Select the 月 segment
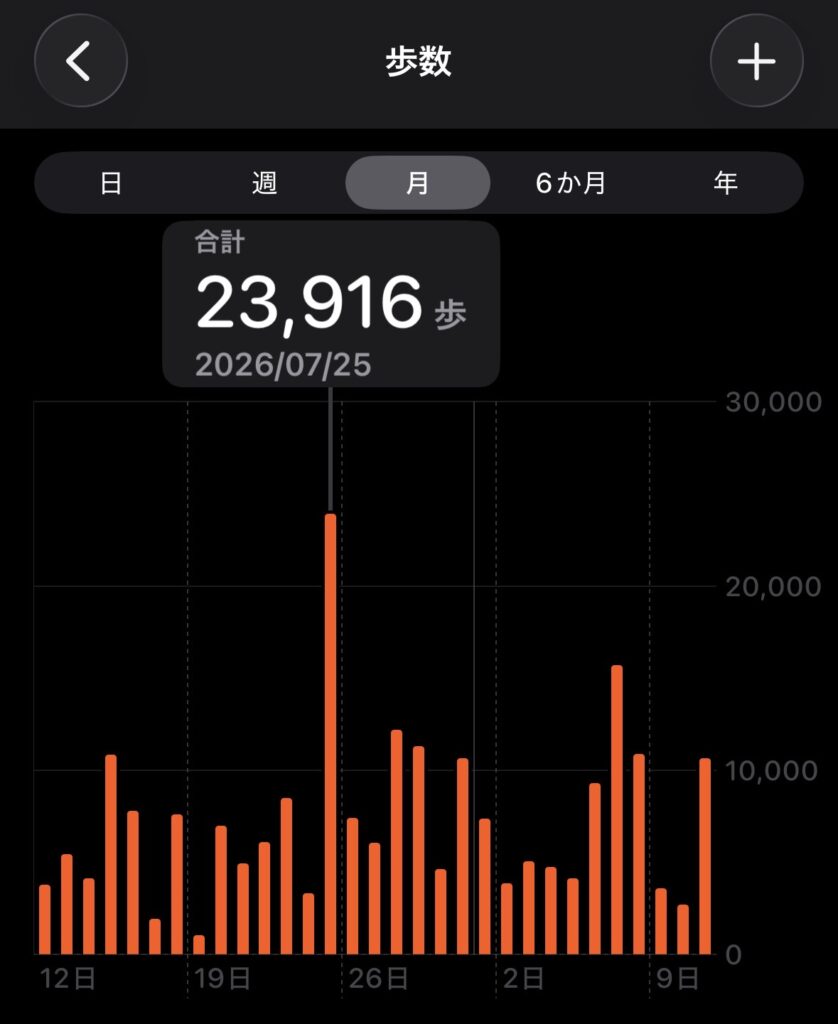 point(418,183)
